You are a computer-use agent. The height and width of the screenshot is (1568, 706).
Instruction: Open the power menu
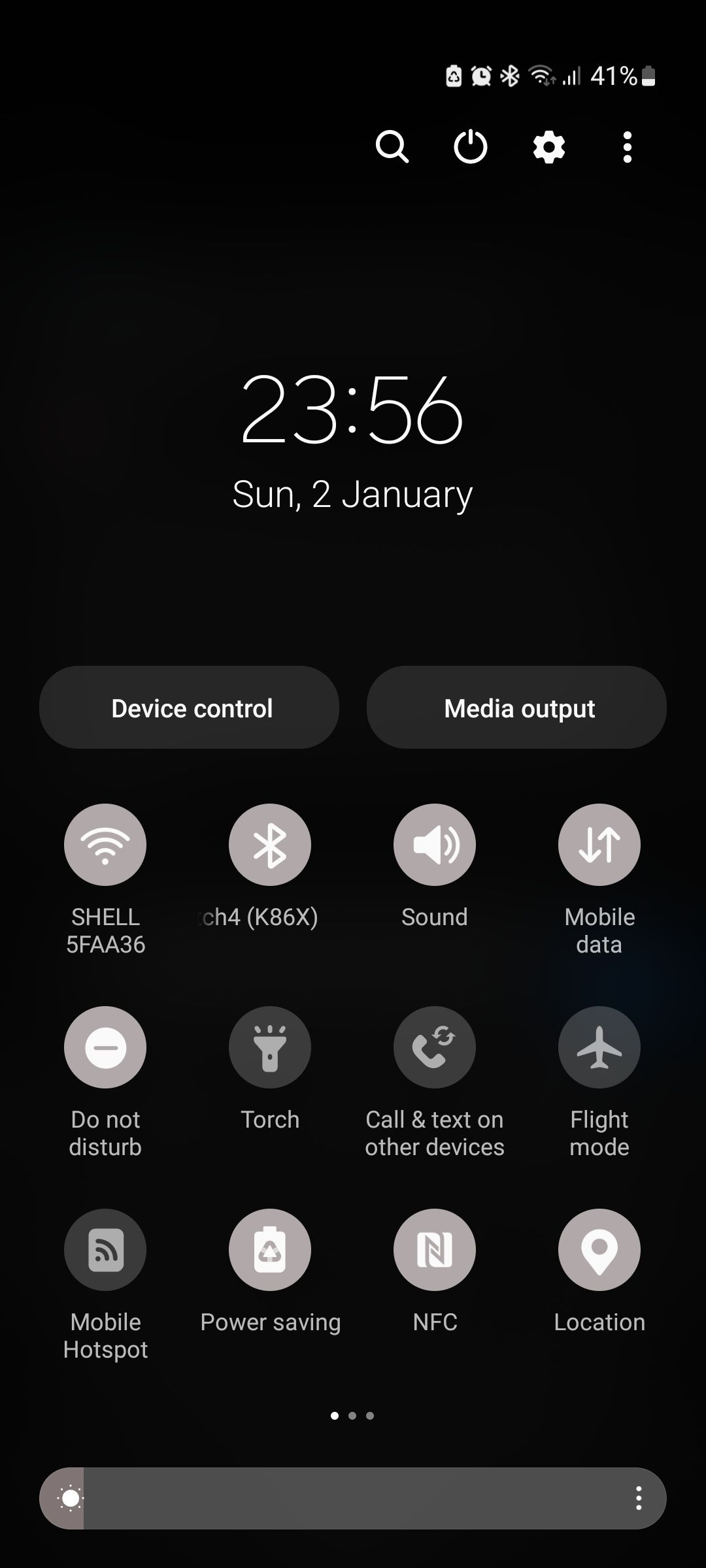pyautogui.click(x=469, y=146)
